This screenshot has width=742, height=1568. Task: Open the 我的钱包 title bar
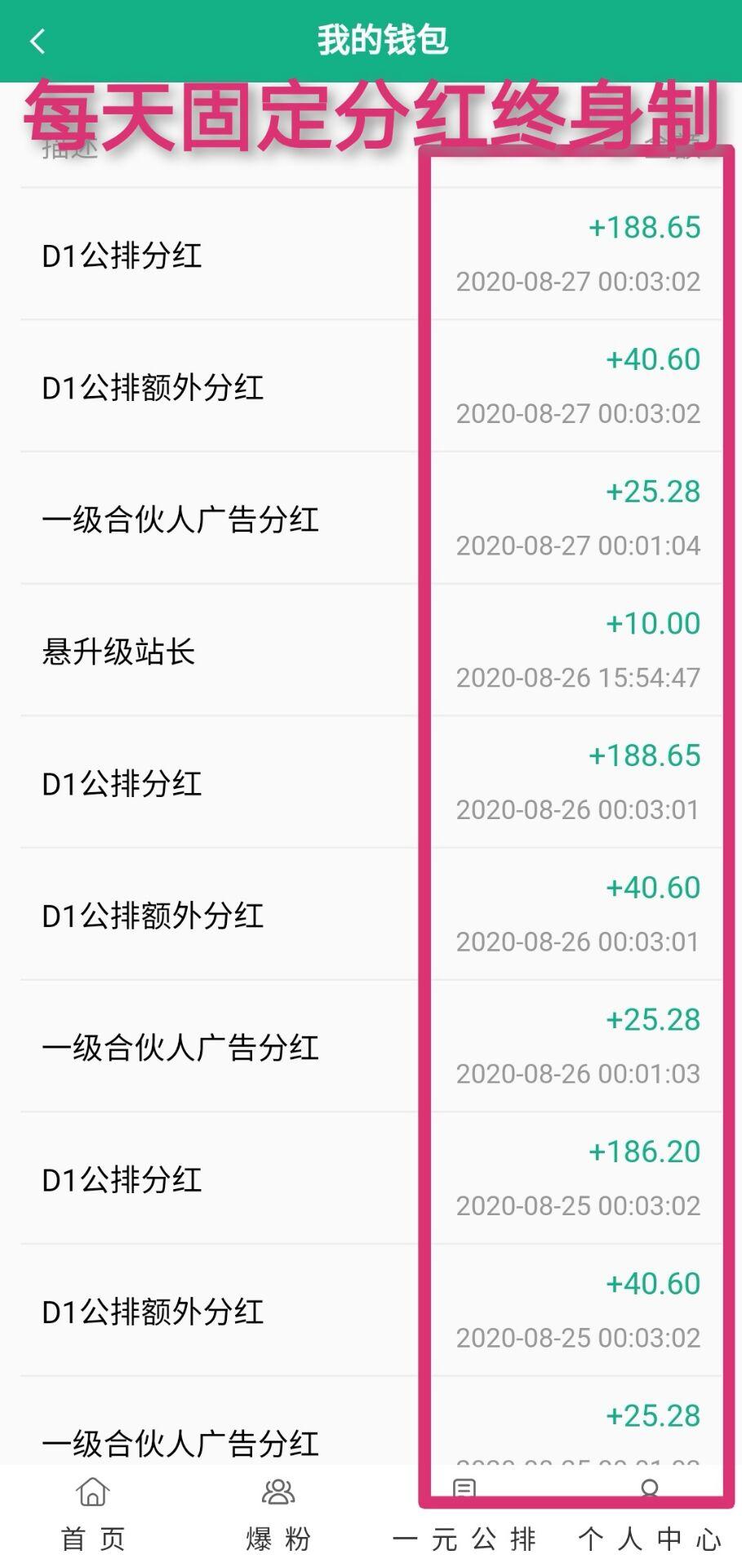(382, 41)
